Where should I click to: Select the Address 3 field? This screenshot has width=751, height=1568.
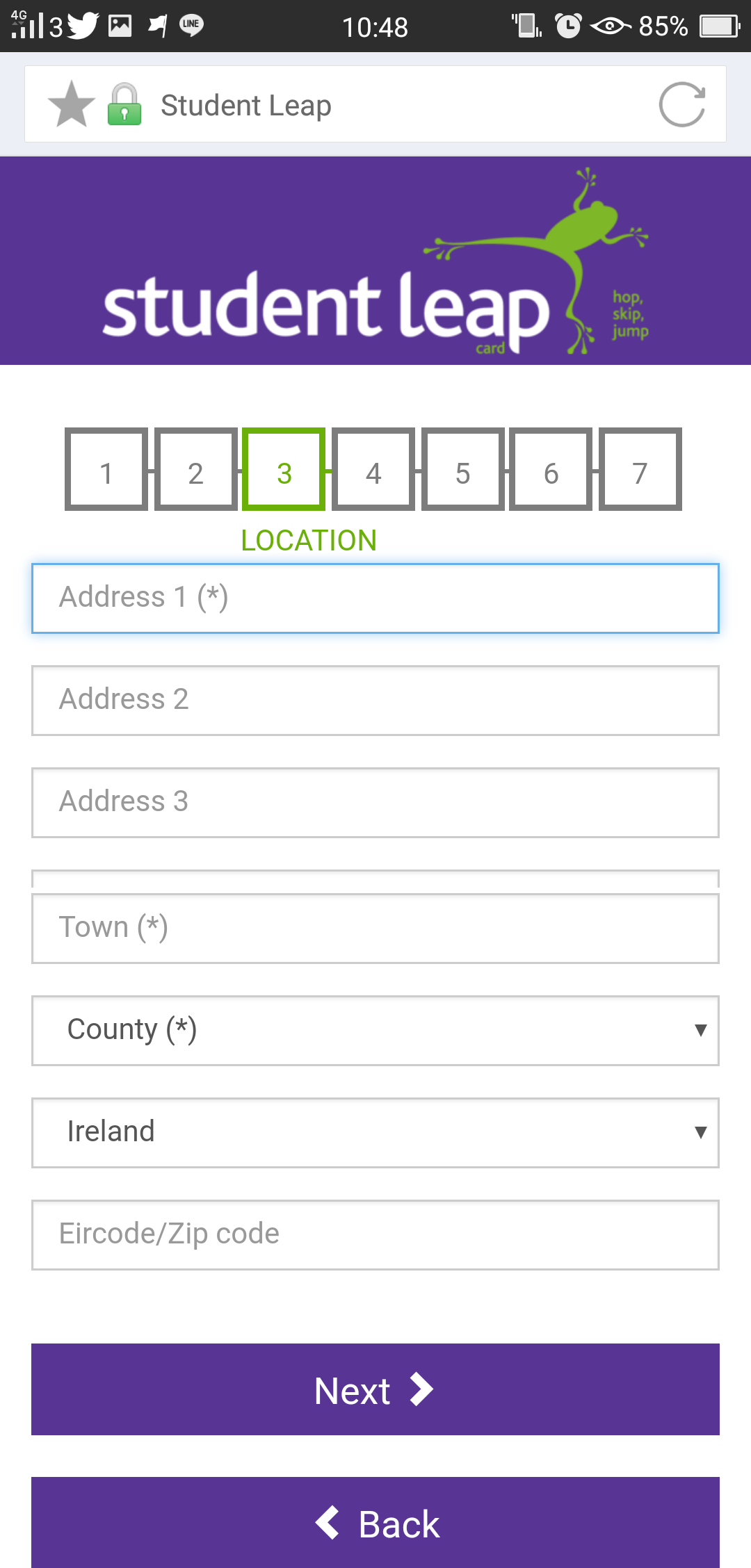[x=375, y=802]
